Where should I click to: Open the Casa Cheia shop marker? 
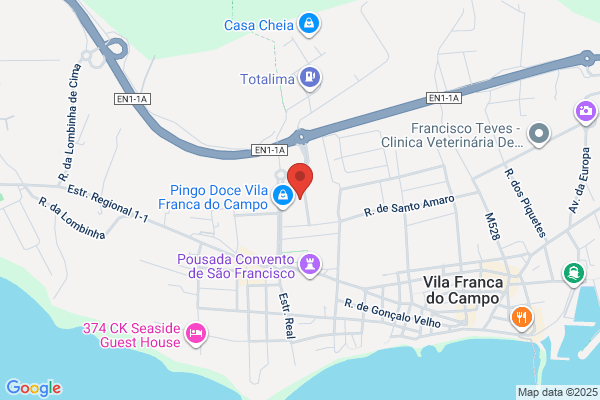pyautogui.click(x=309, y=25)
